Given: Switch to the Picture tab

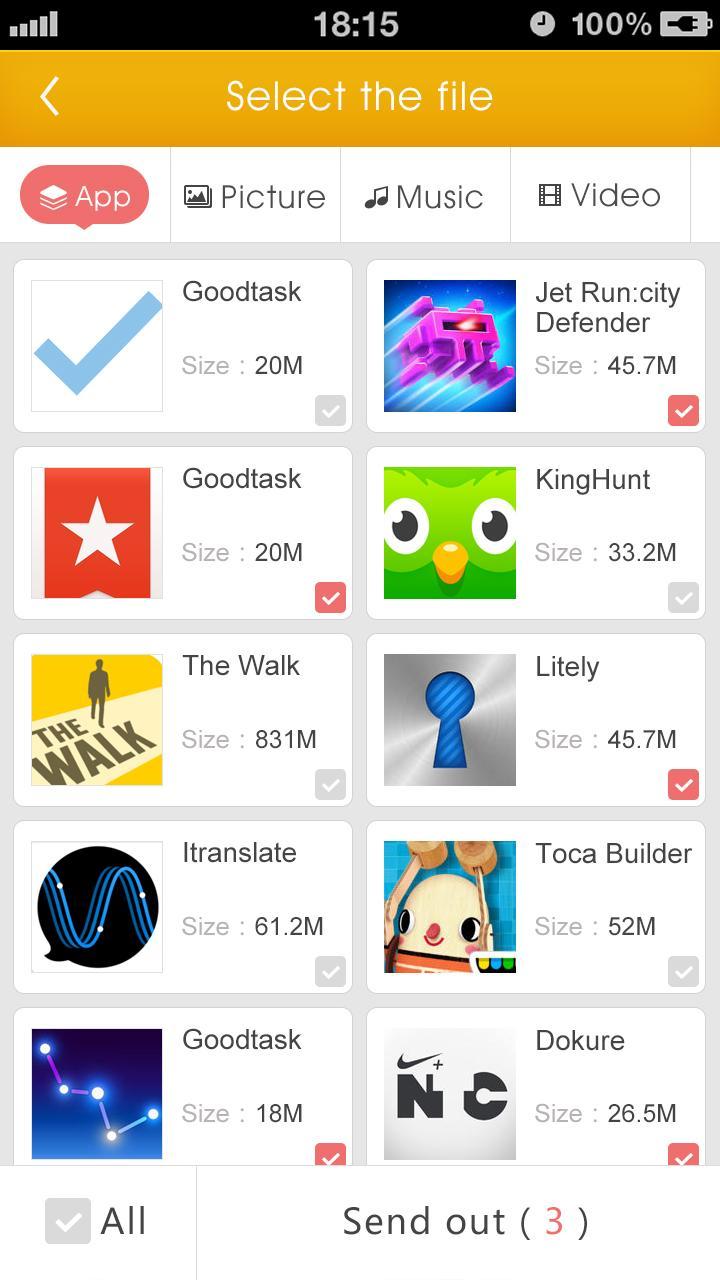Looking at the screenshot, I should coord(255,196).
